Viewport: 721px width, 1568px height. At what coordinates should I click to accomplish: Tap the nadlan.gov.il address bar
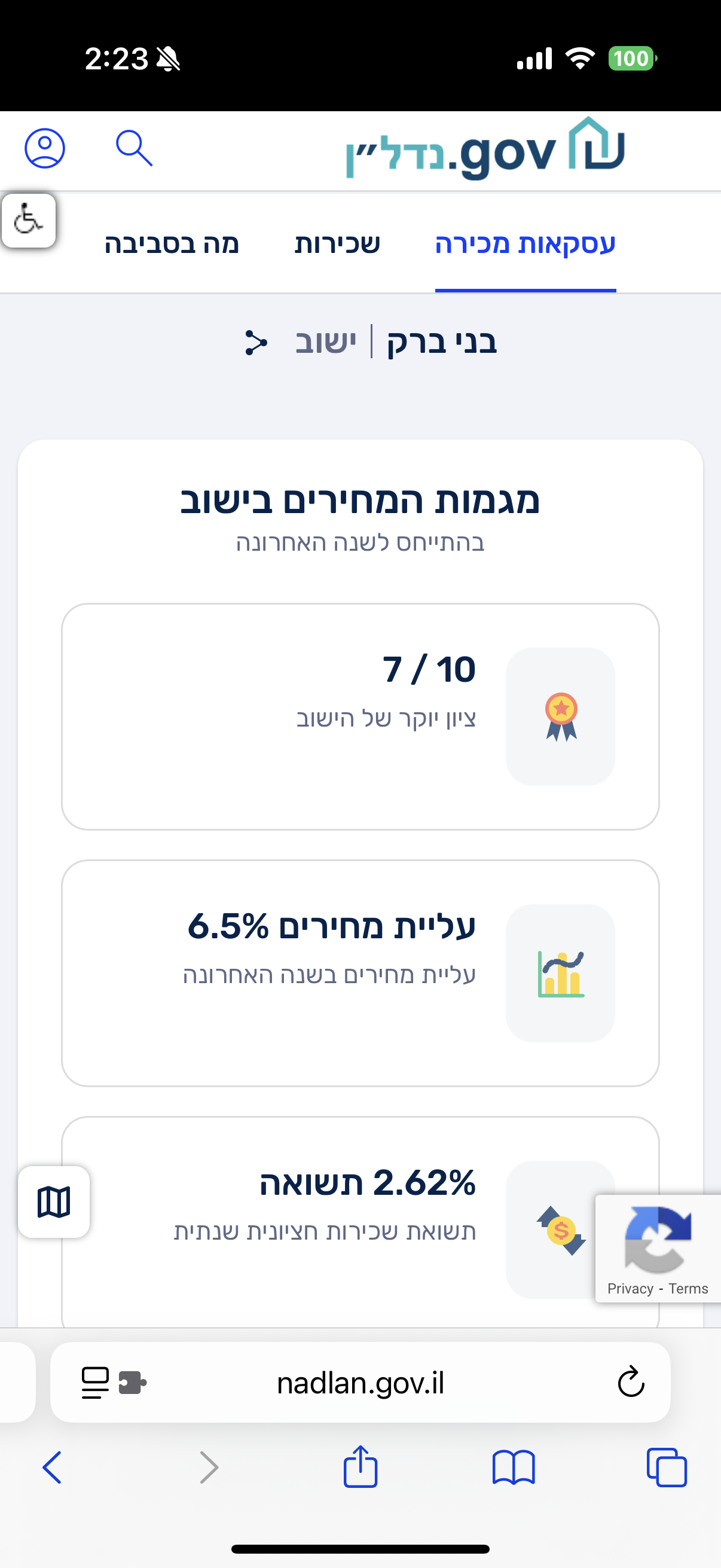coord(360,1383)
